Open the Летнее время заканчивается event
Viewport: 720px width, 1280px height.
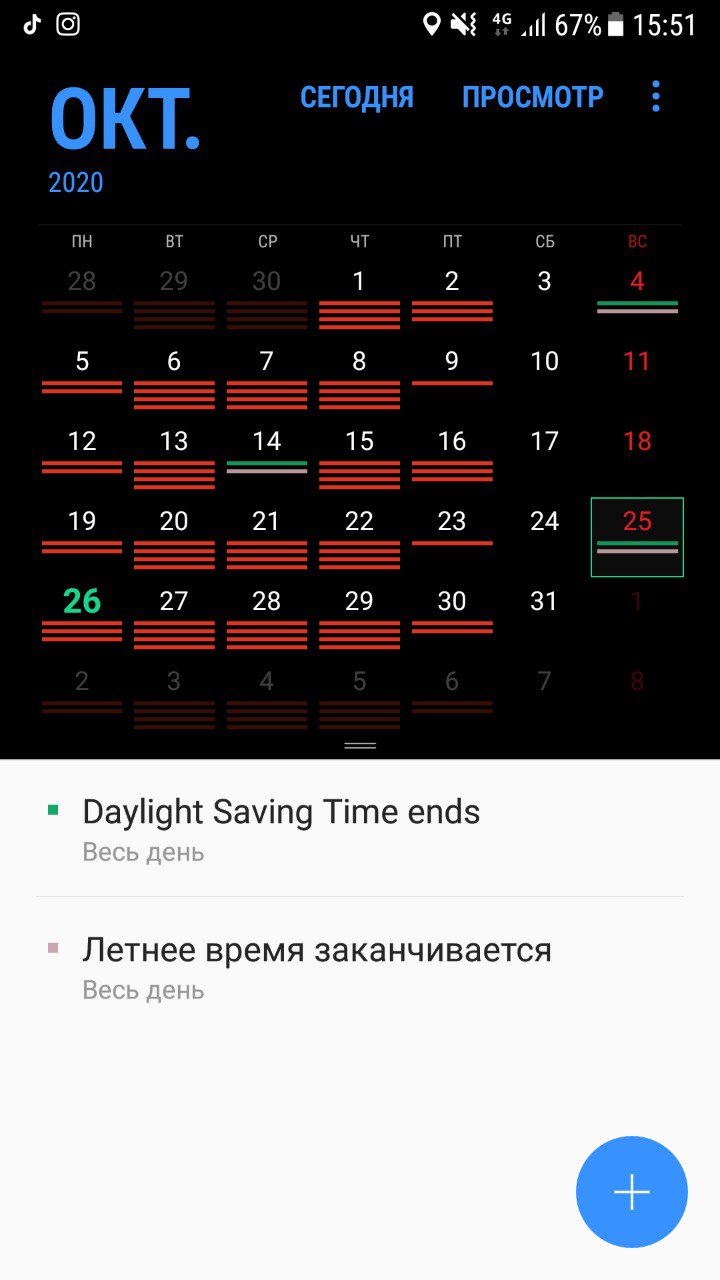point(317,949)
